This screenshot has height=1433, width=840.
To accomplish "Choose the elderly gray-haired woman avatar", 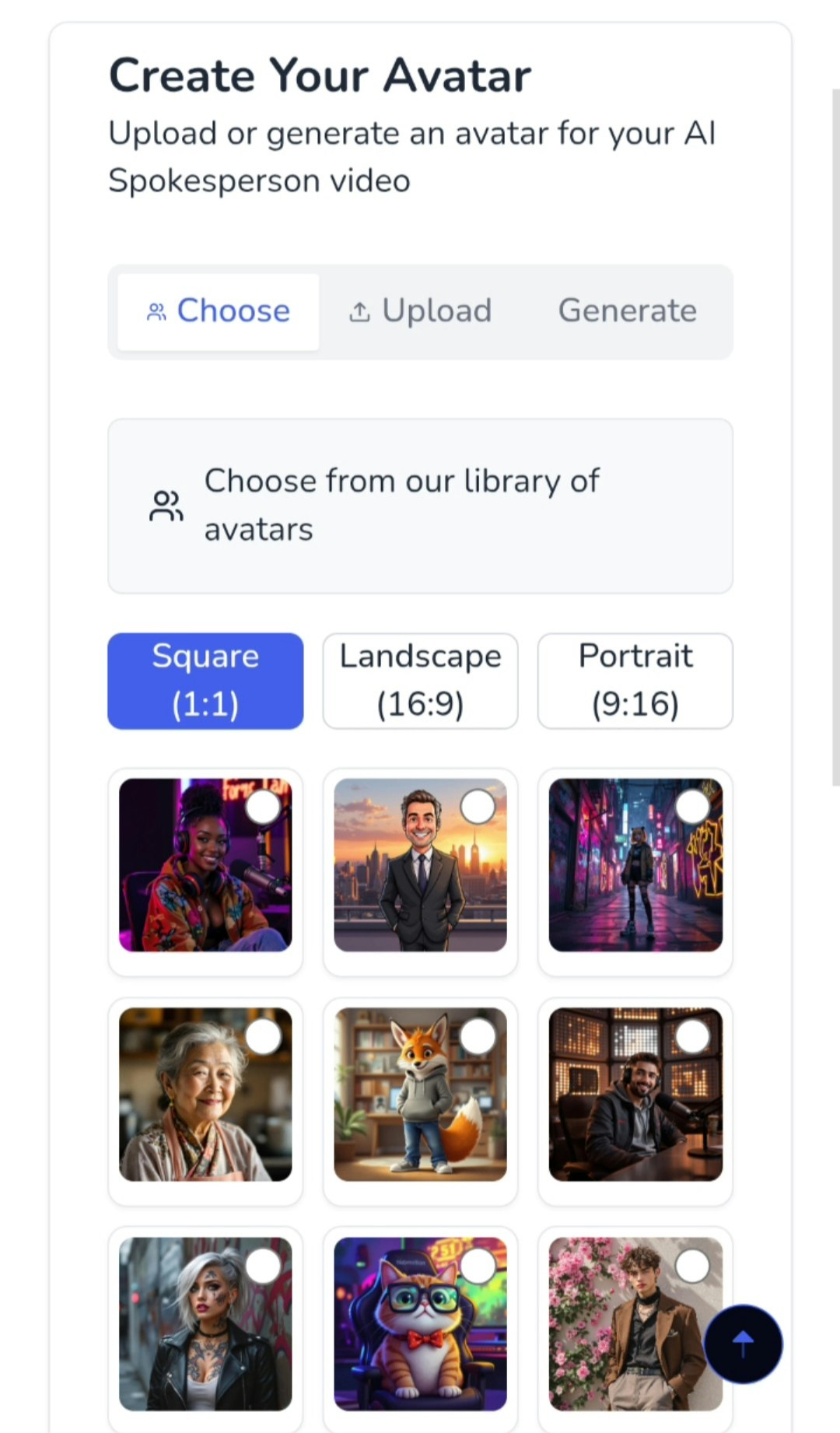I will click(205, 1095).
